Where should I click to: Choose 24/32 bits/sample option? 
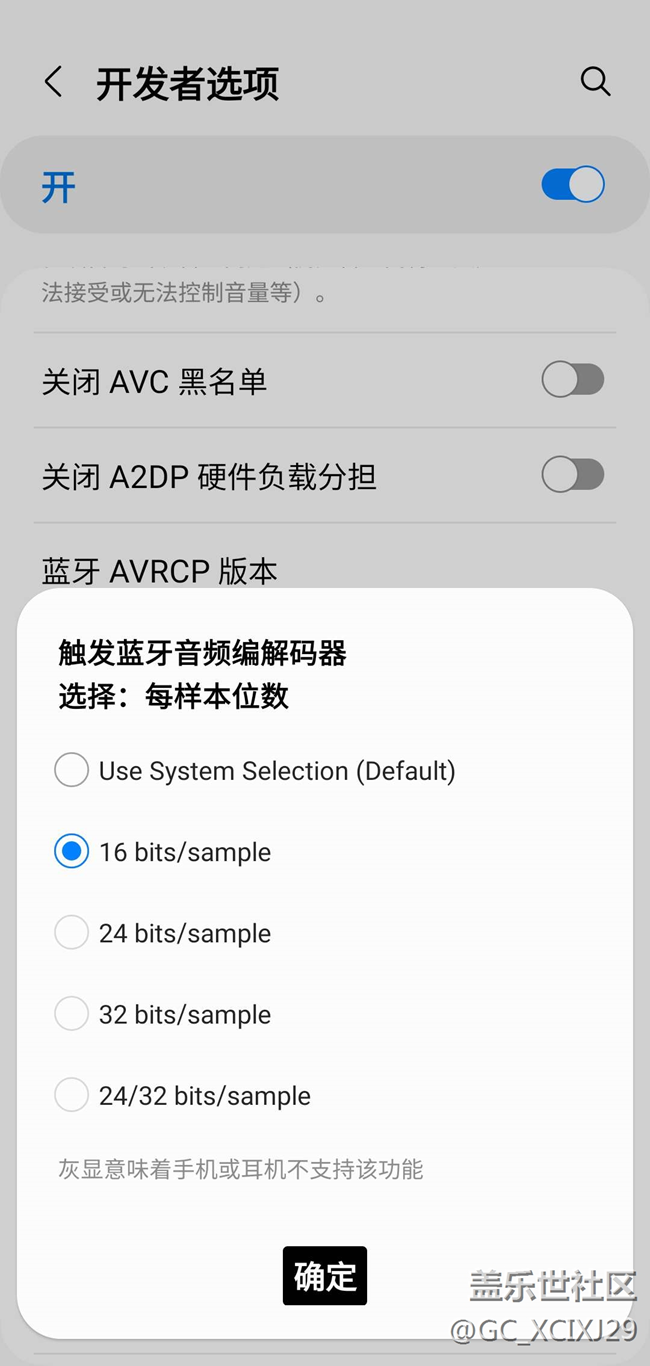pos(183,1095)
